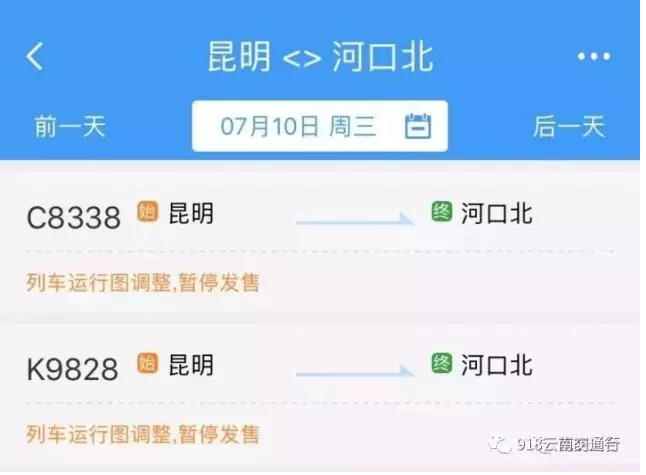The image size is (646, 475).
Task: Go to the next day 后一天
Action: pos(569,126)
